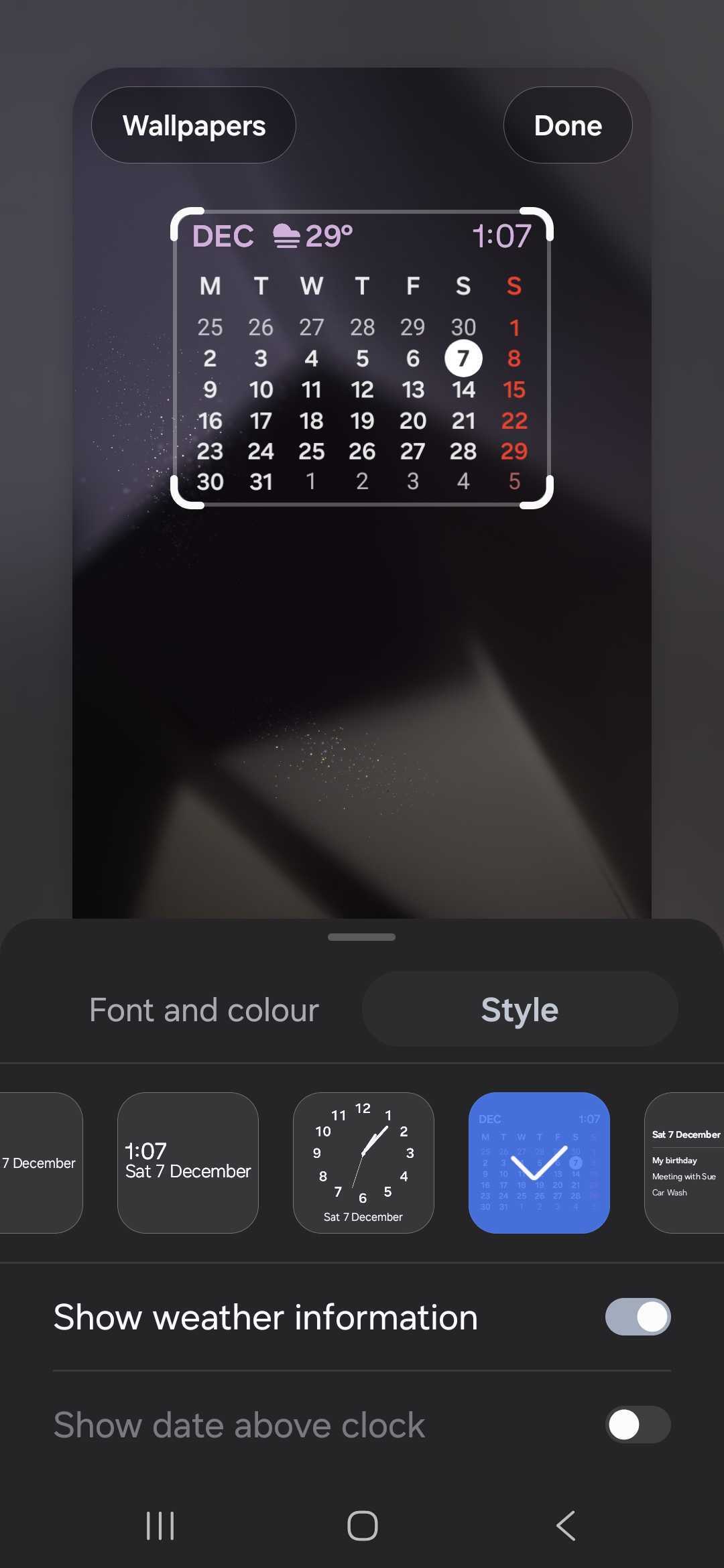Pick the agenda style with My birthday

[685, 1163]
